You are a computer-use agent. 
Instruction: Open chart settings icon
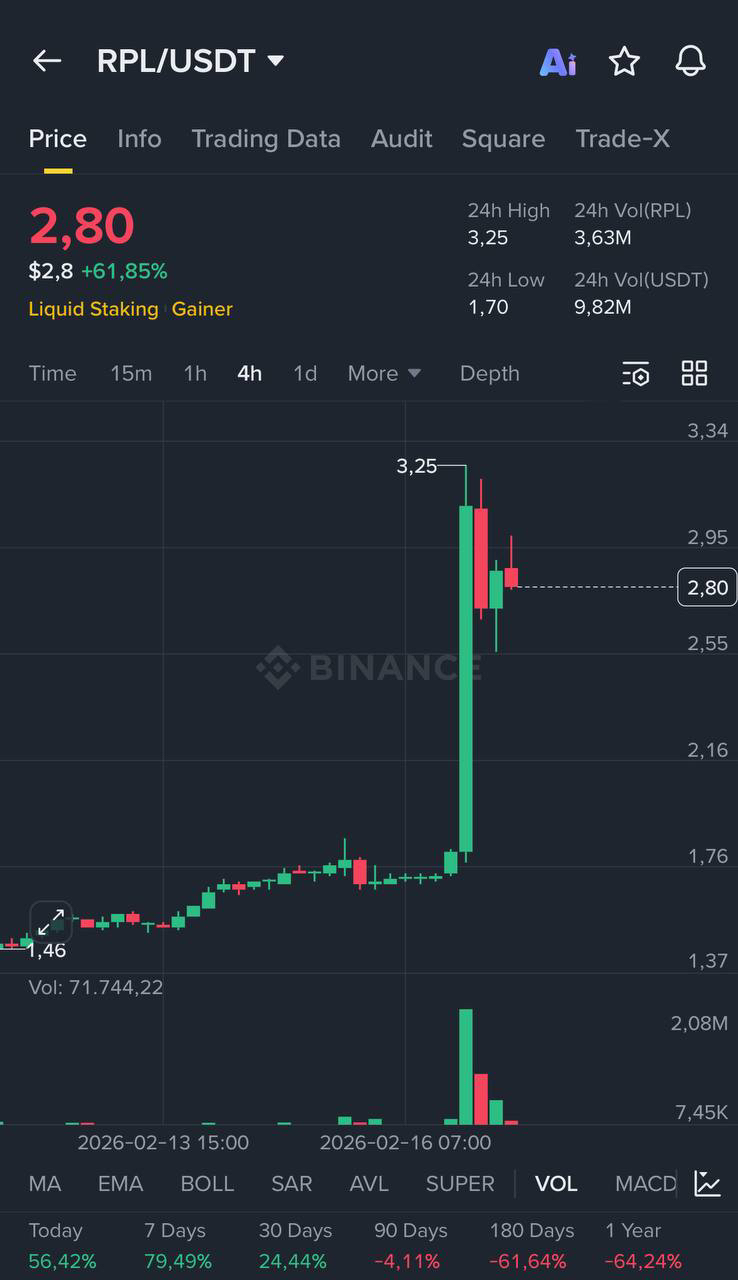point(636,374)
